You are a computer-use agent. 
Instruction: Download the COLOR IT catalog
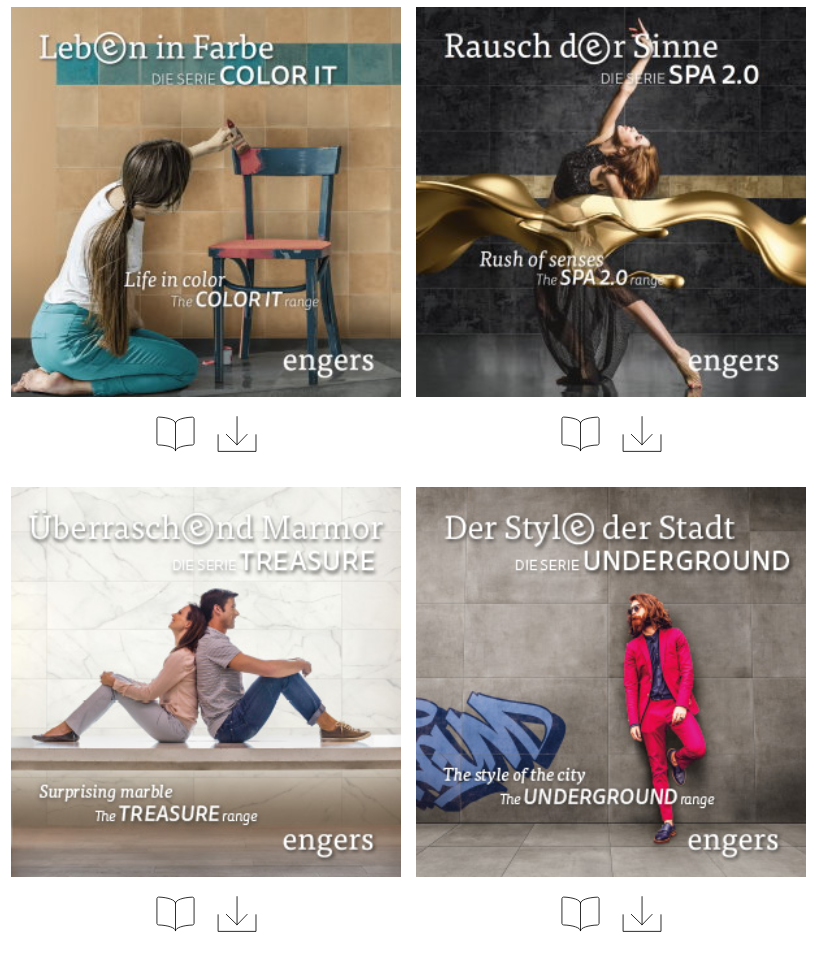click(237, 434)
